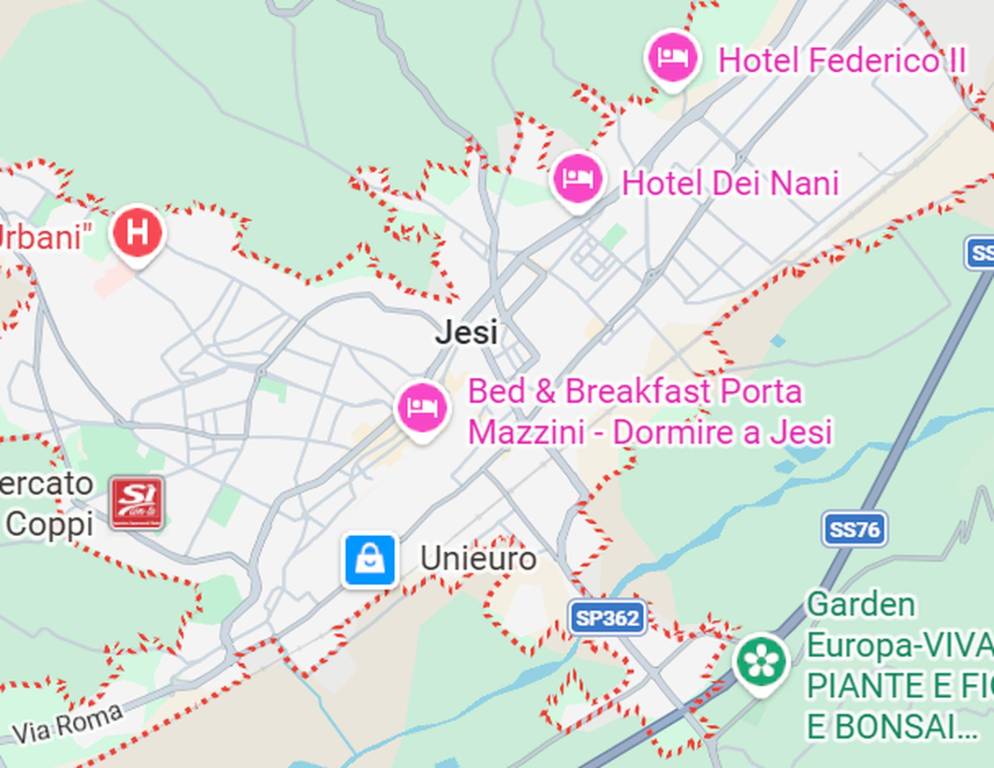Viewport: 994px width, 768px height.
Task: Tap the Sì supermarket marker near Coppi
Action: [x=136, y=501]
